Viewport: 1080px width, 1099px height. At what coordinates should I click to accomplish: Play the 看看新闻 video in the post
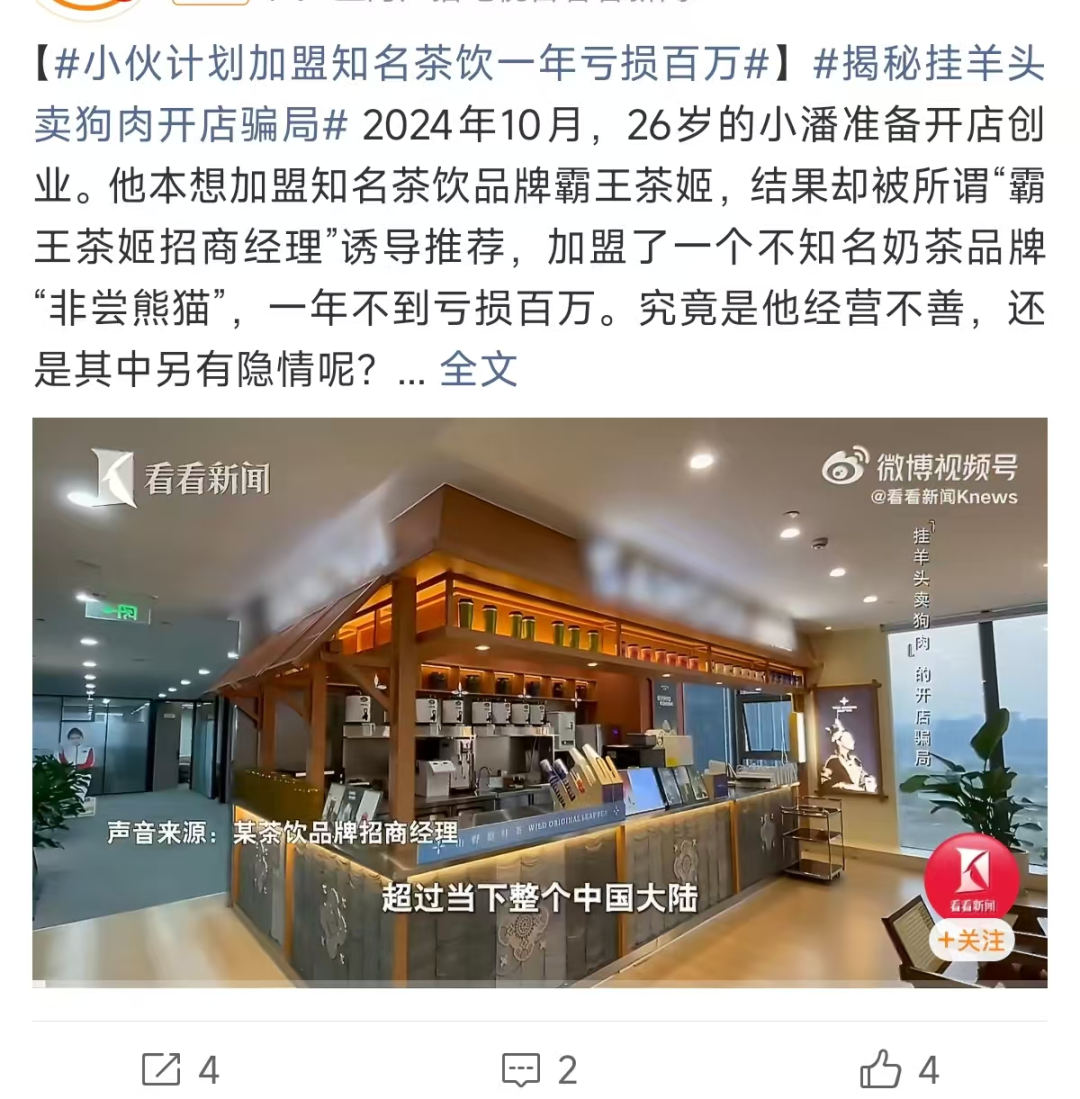coord(540,702)
